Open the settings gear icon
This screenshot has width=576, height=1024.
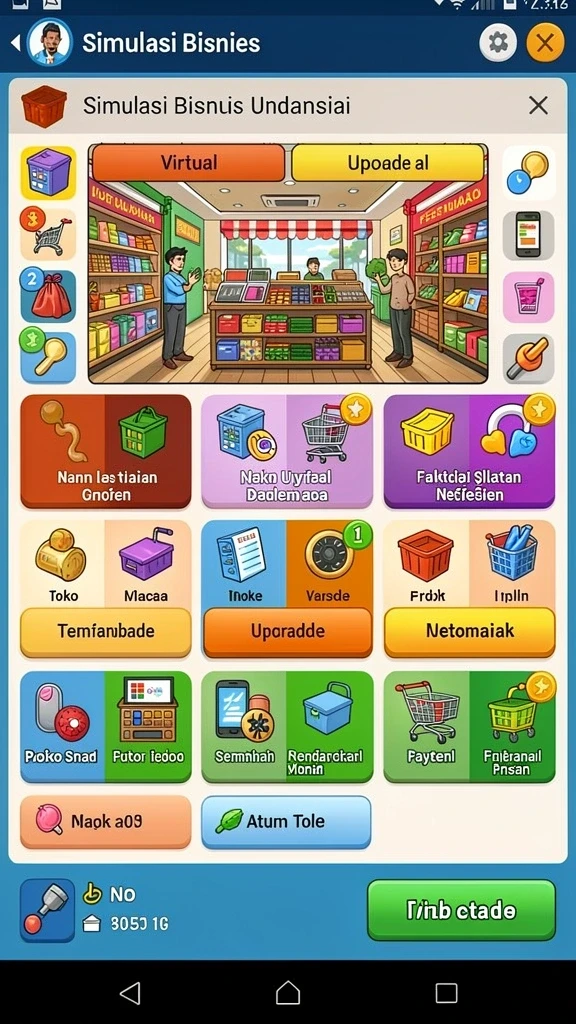[498, 43]
